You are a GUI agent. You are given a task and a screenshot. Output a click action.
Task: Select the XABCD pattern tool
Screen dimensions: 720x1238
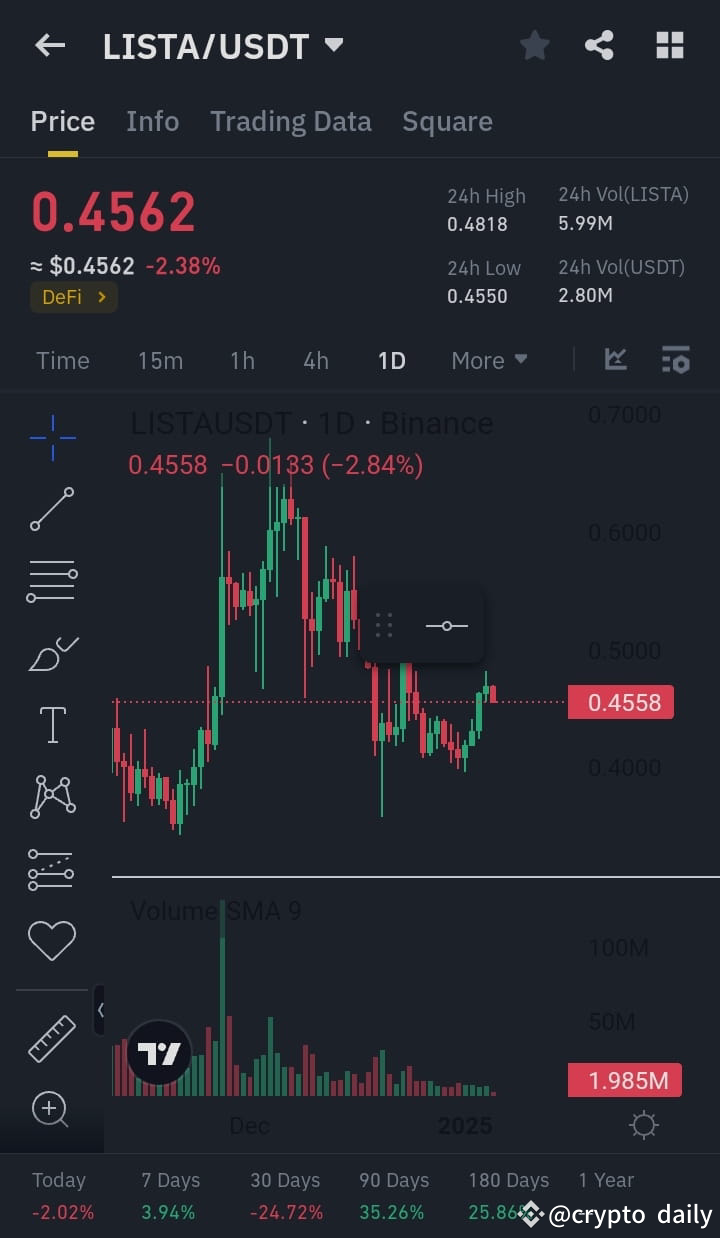(52, 795)
